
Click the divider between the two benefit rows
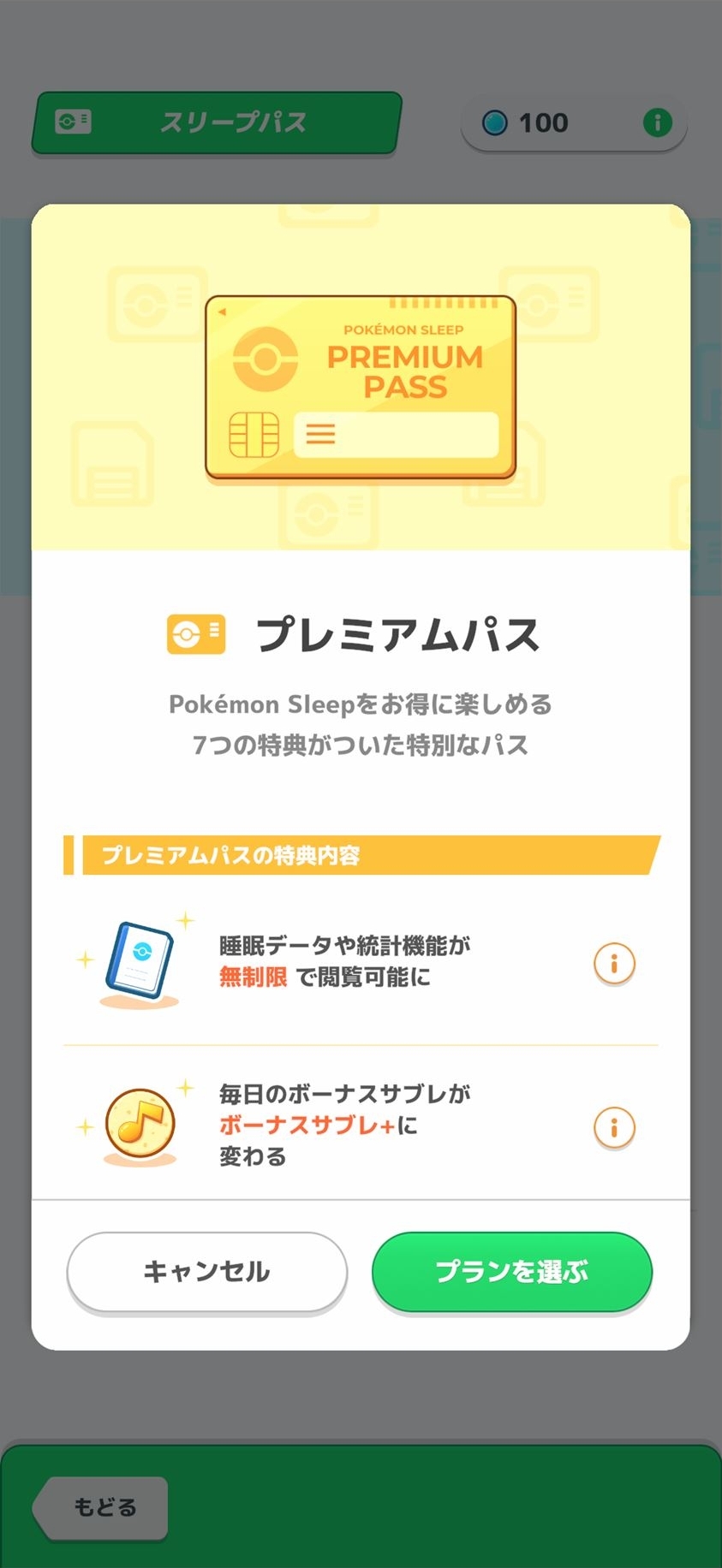click(x=360, y=1045)
